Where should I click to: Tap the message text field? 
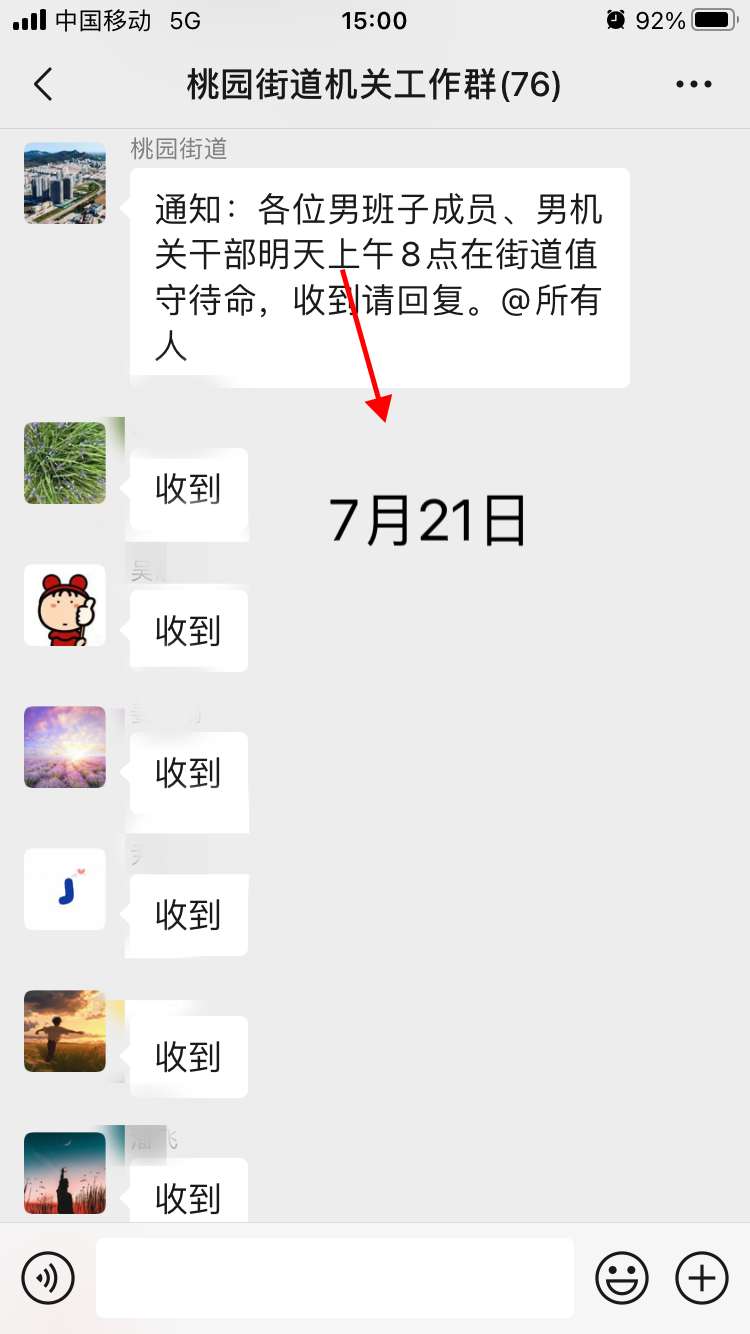(335, 1278)
